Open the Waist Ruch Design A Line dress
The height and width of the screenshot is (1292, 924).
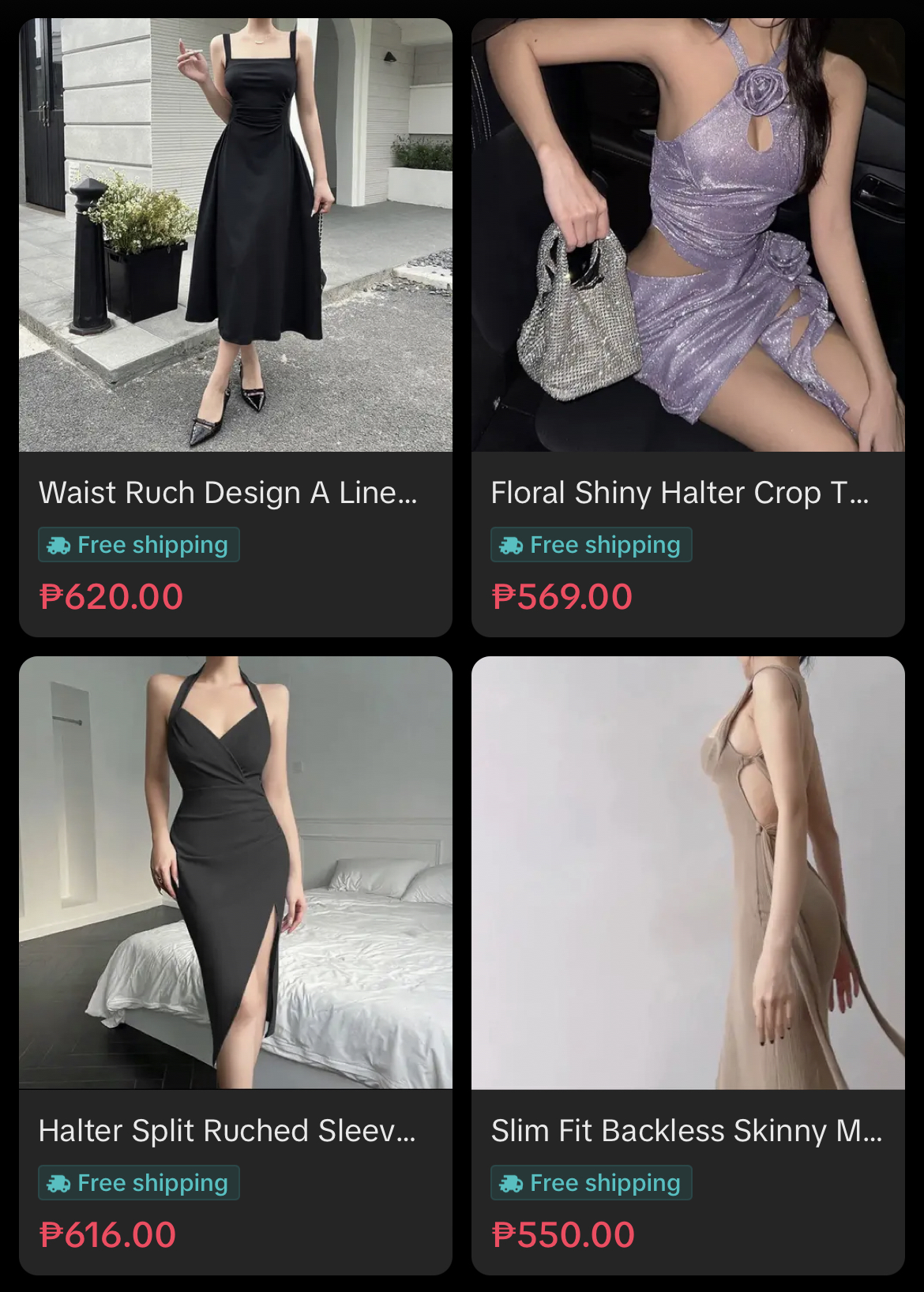(x=235, y=237)
